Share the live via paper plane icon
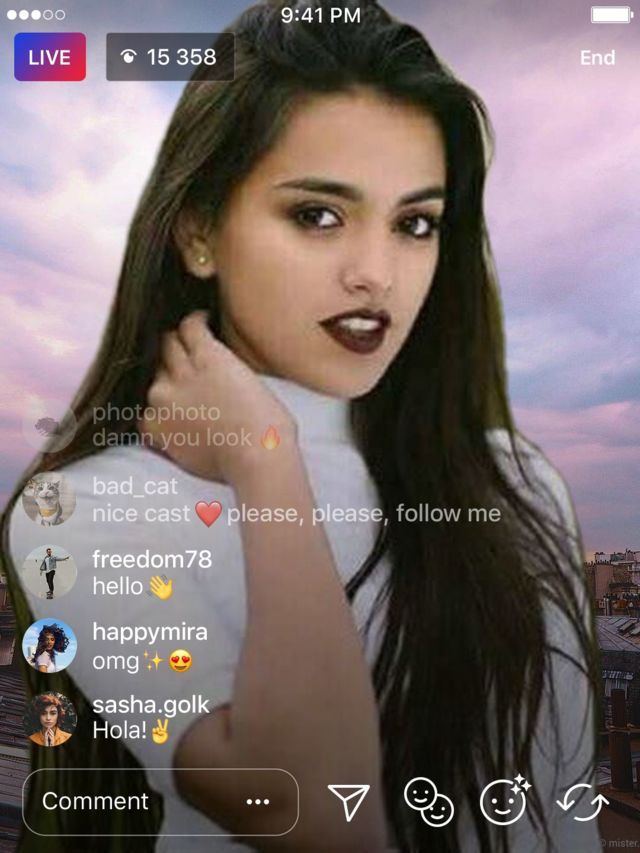This screenshot has width=640, height=853. tap(349, 801)
